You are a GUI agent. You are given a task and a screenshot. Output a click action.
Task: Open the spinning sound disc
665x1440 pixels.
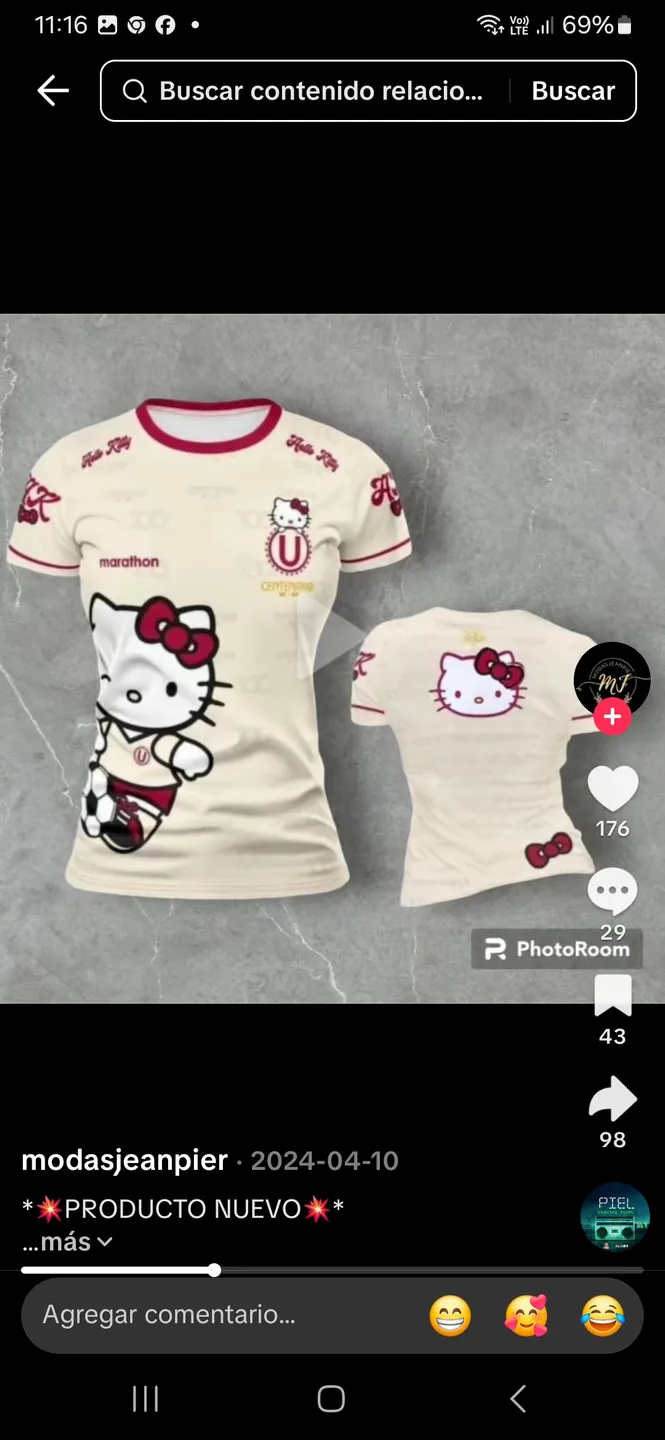tap(615, 1216)
